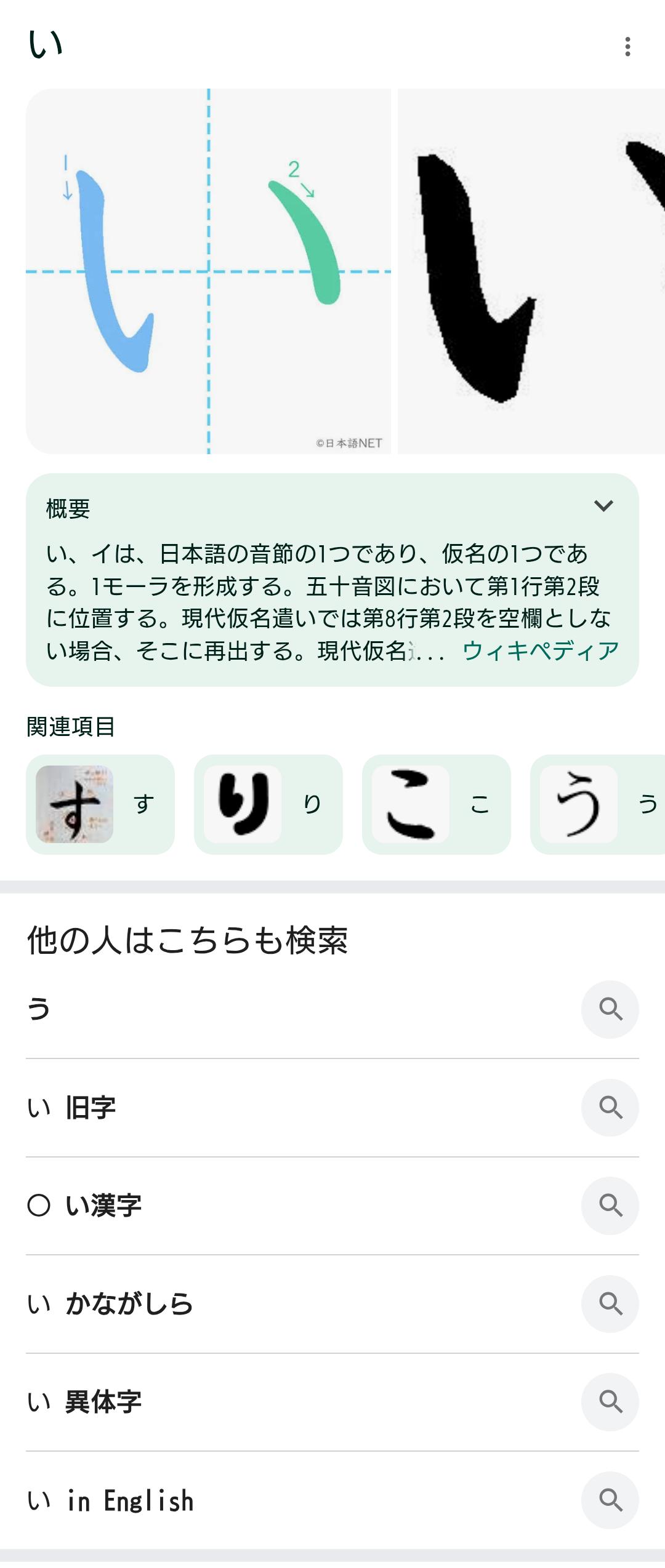The width and height of the screenshot is (665, 1568).
Task: Open the stroke order image of い
Action: 208,271
